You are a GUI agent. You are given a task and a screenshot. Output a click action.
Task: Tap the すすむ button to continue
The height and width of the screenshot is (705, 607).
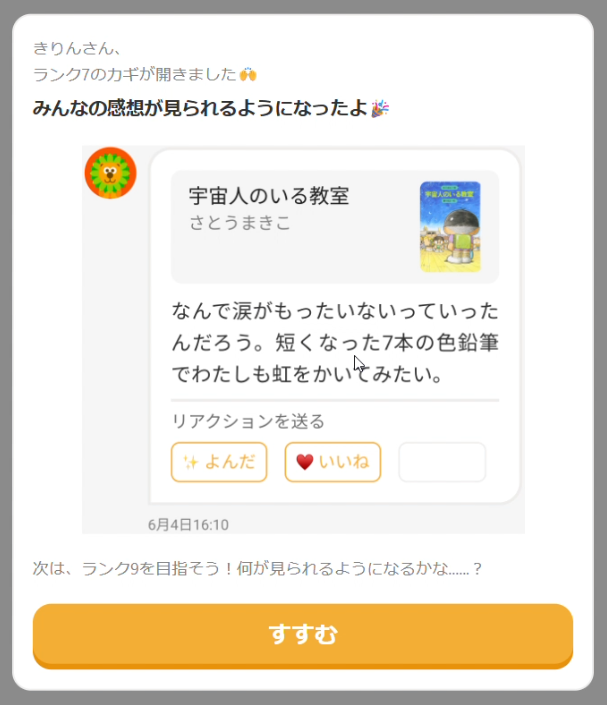click(x=303, y=634)
